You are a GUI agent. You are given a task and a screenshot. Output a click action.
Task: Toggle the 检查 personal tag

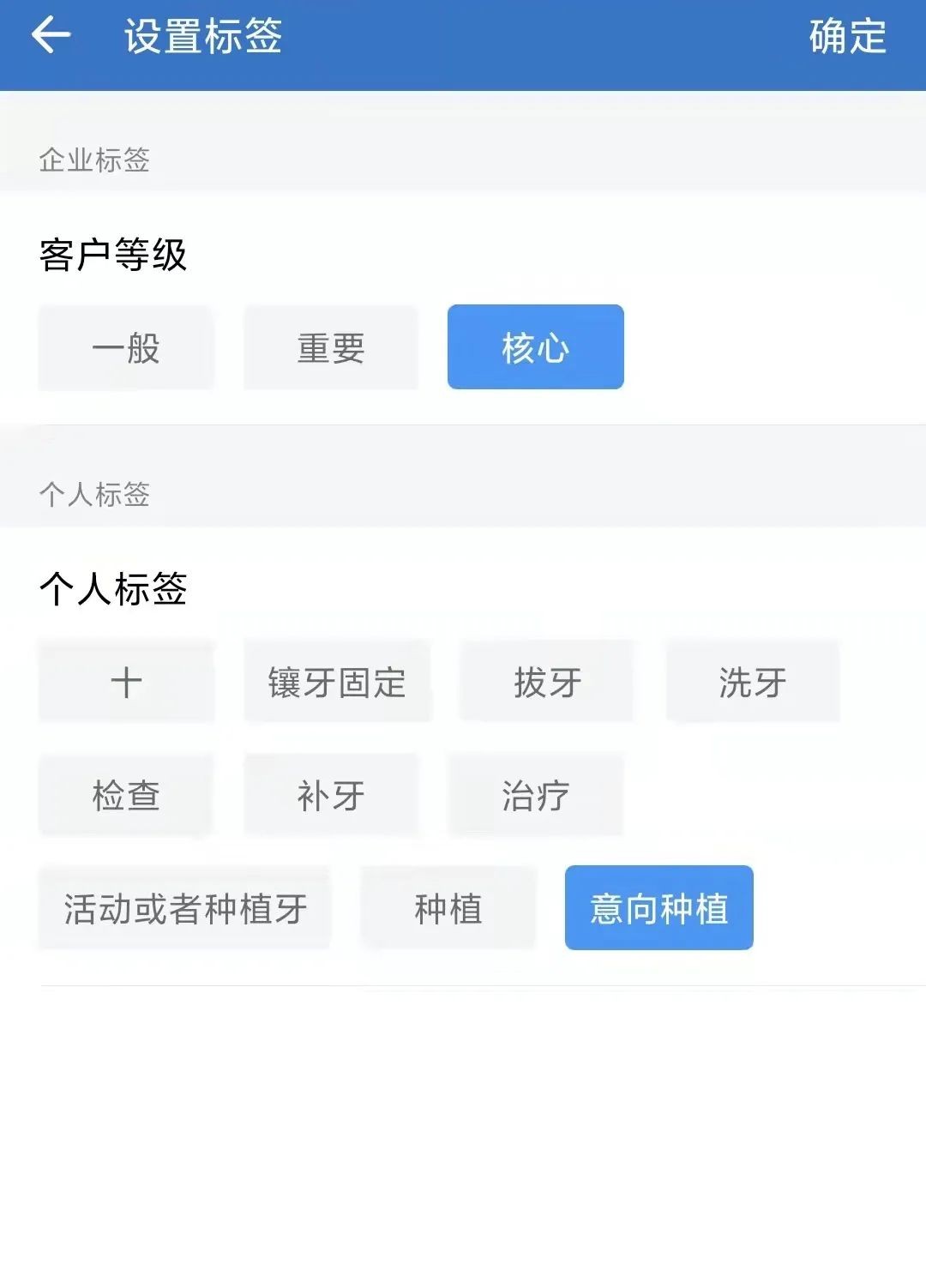click(x=125, y=796)
